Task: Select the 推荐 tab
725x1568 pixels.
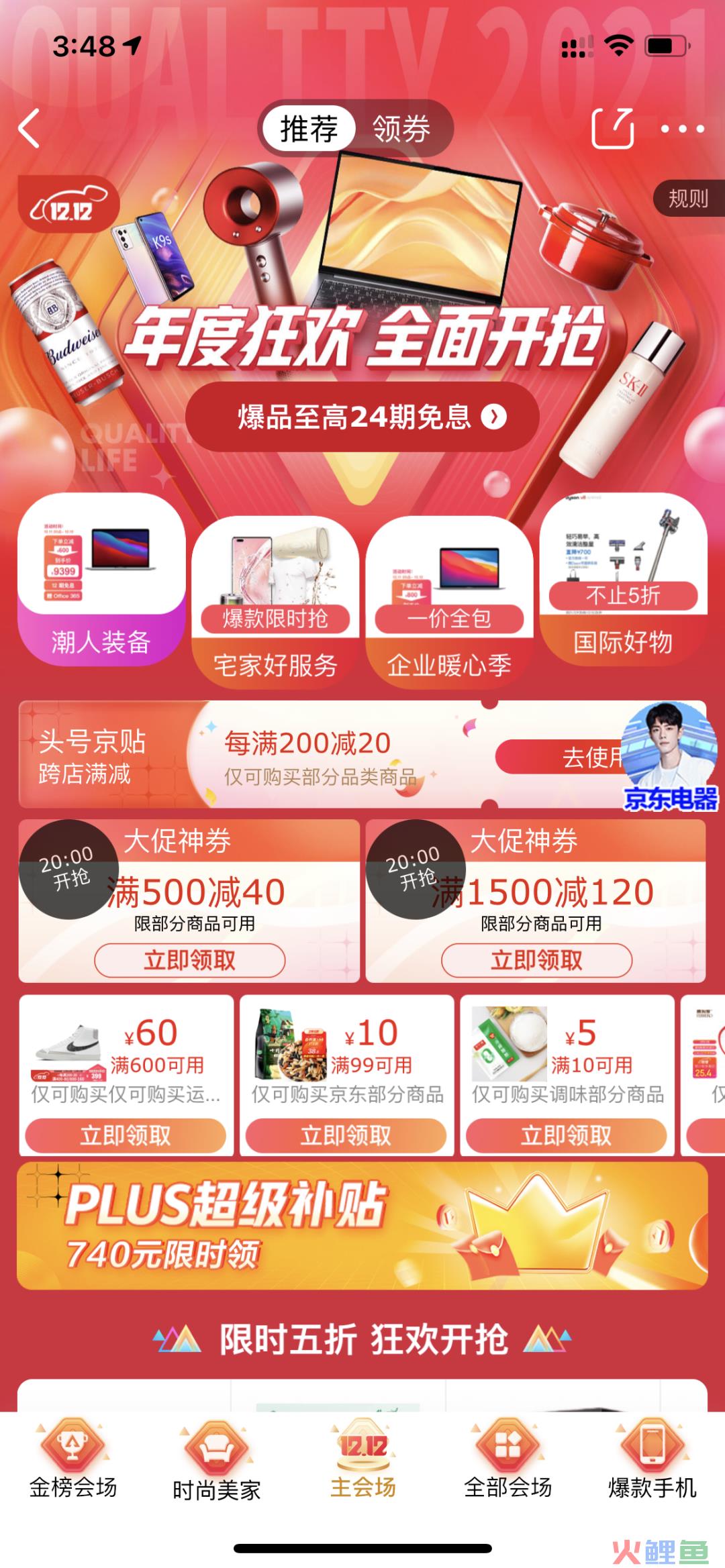Action: (x=309, y=128)
